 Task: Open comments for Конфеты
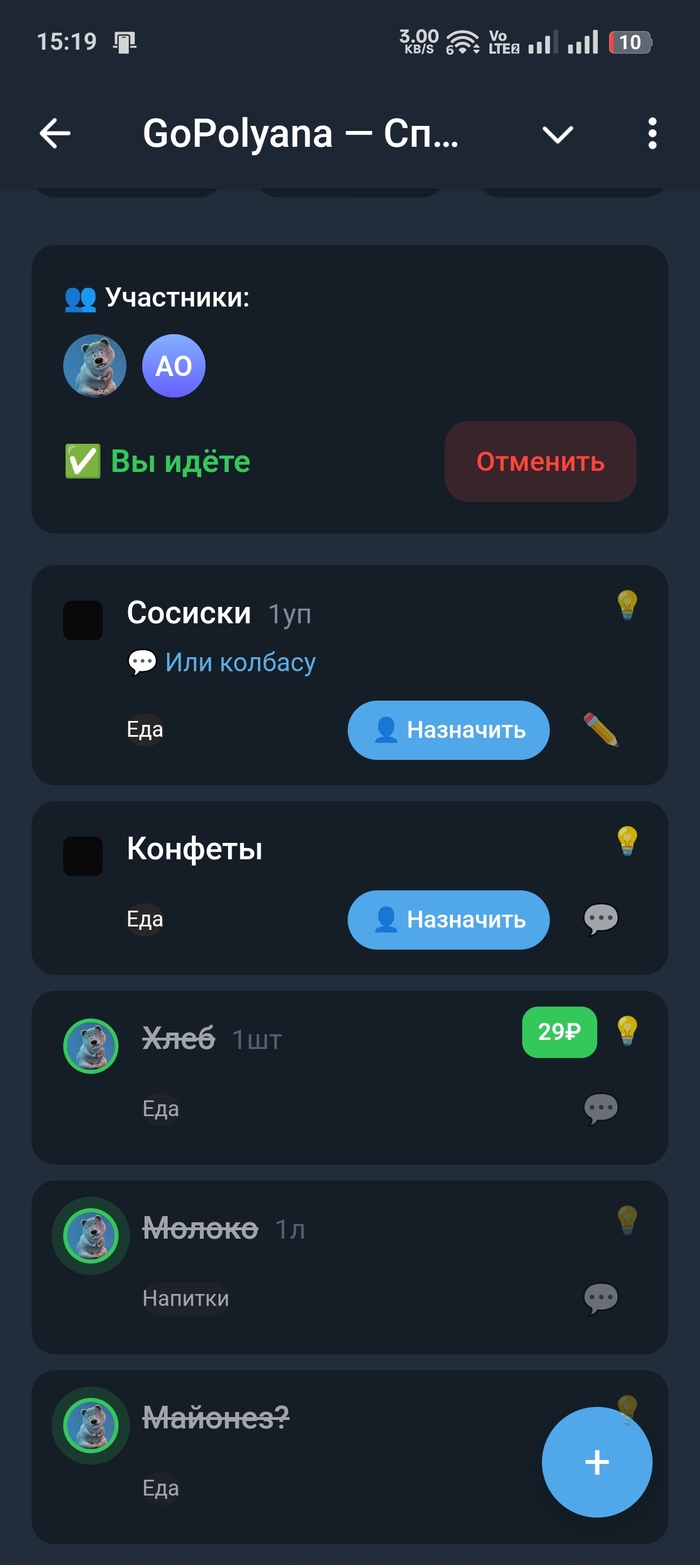point(601,919)
